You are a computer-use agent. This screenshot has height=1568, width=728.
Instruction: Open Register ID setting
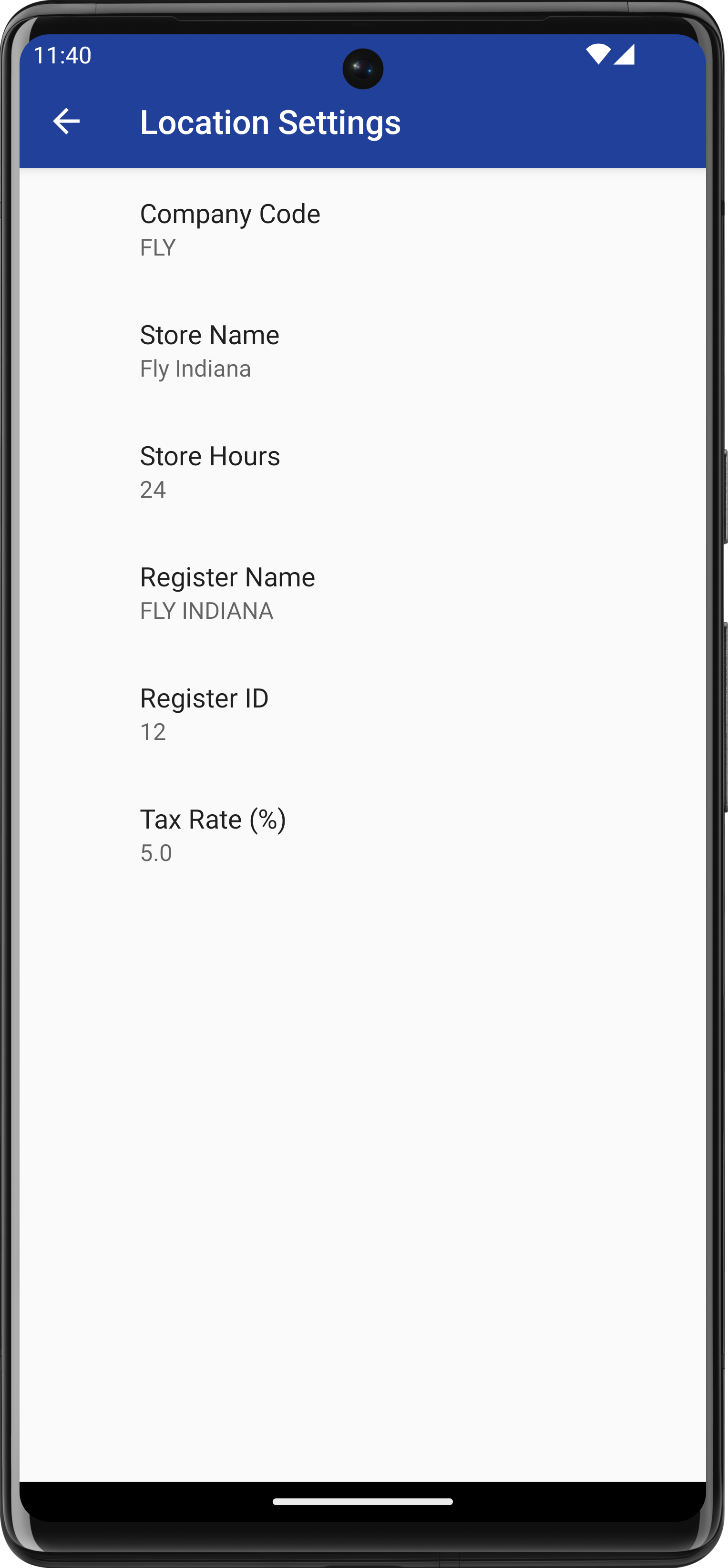(x=362, y=714)
